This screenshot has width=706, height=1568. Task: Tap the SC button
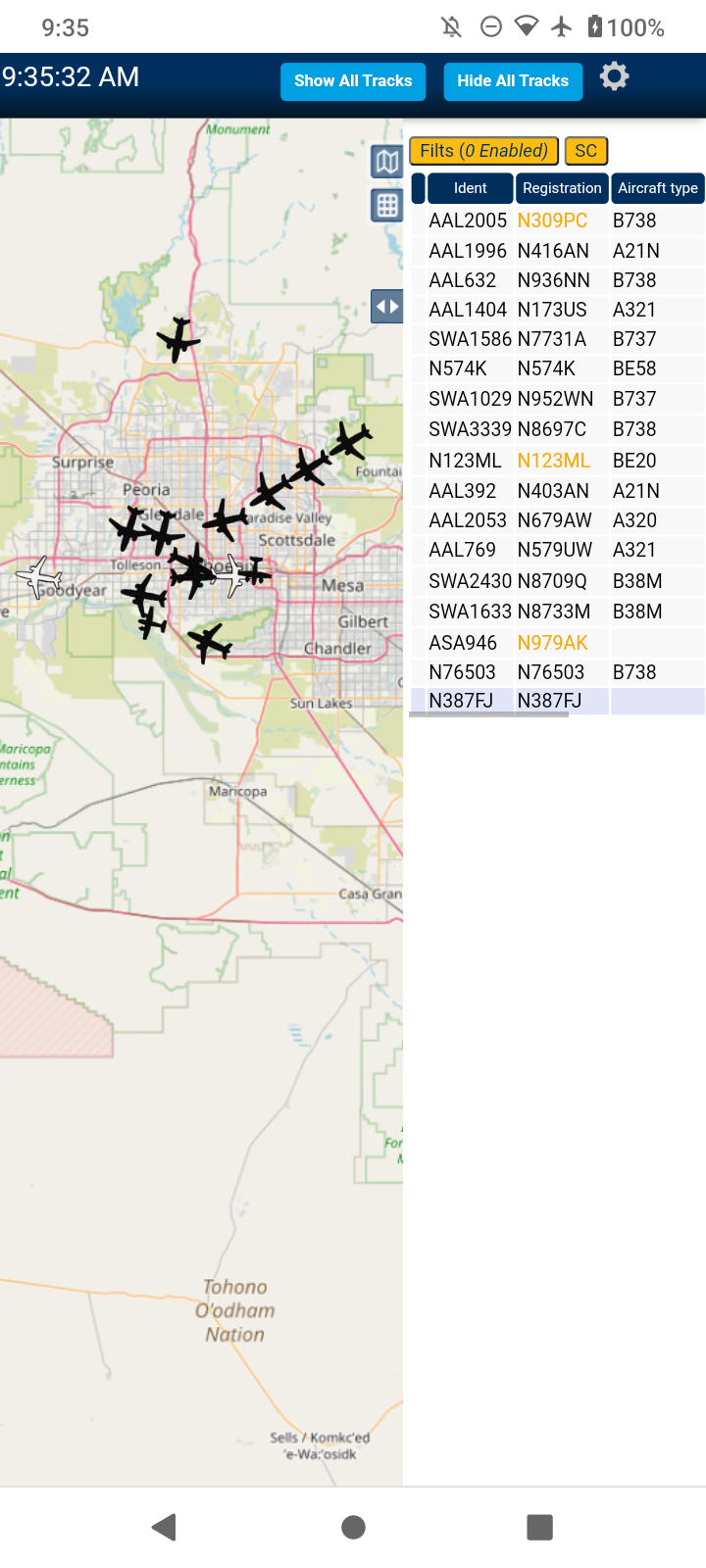point(586,151)
